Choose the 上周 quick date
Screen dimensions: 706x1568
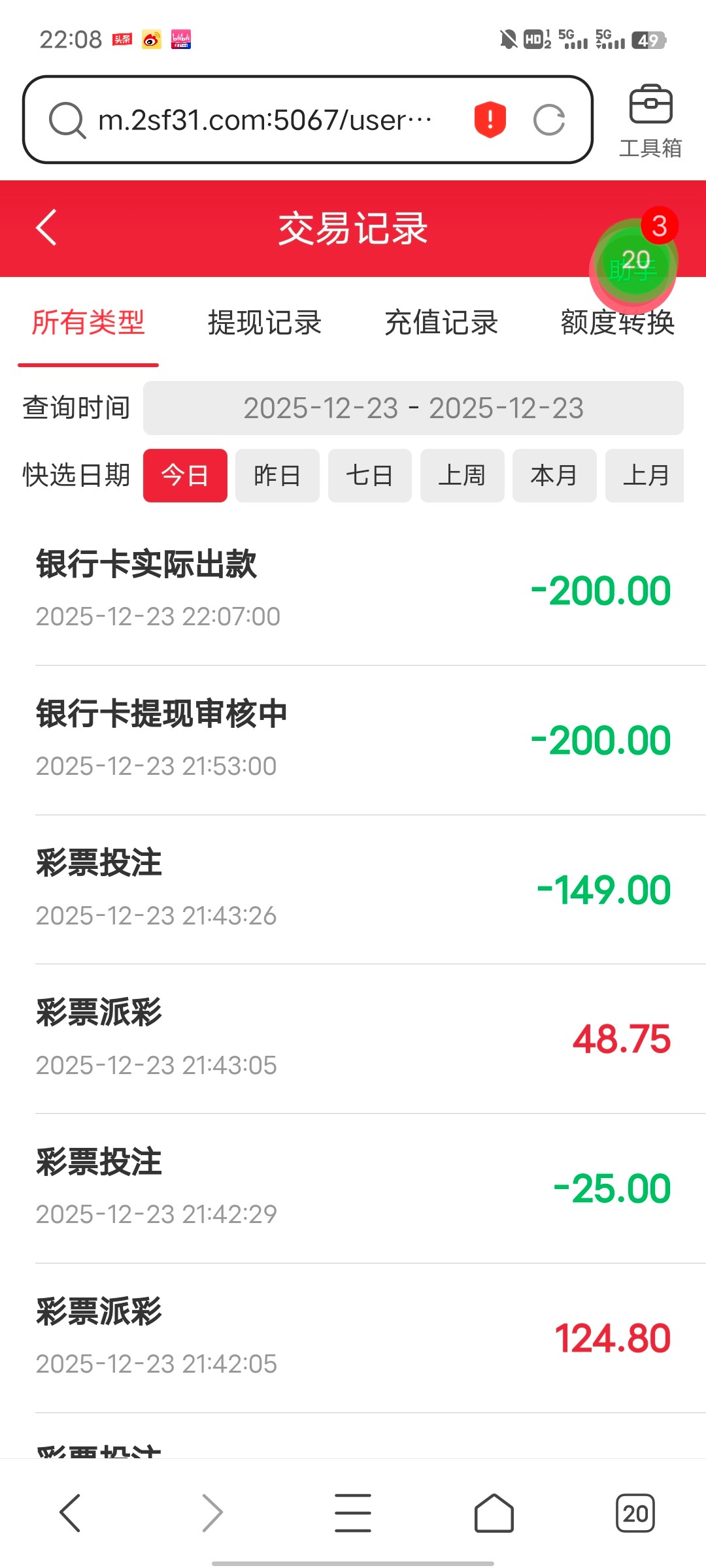462,476
